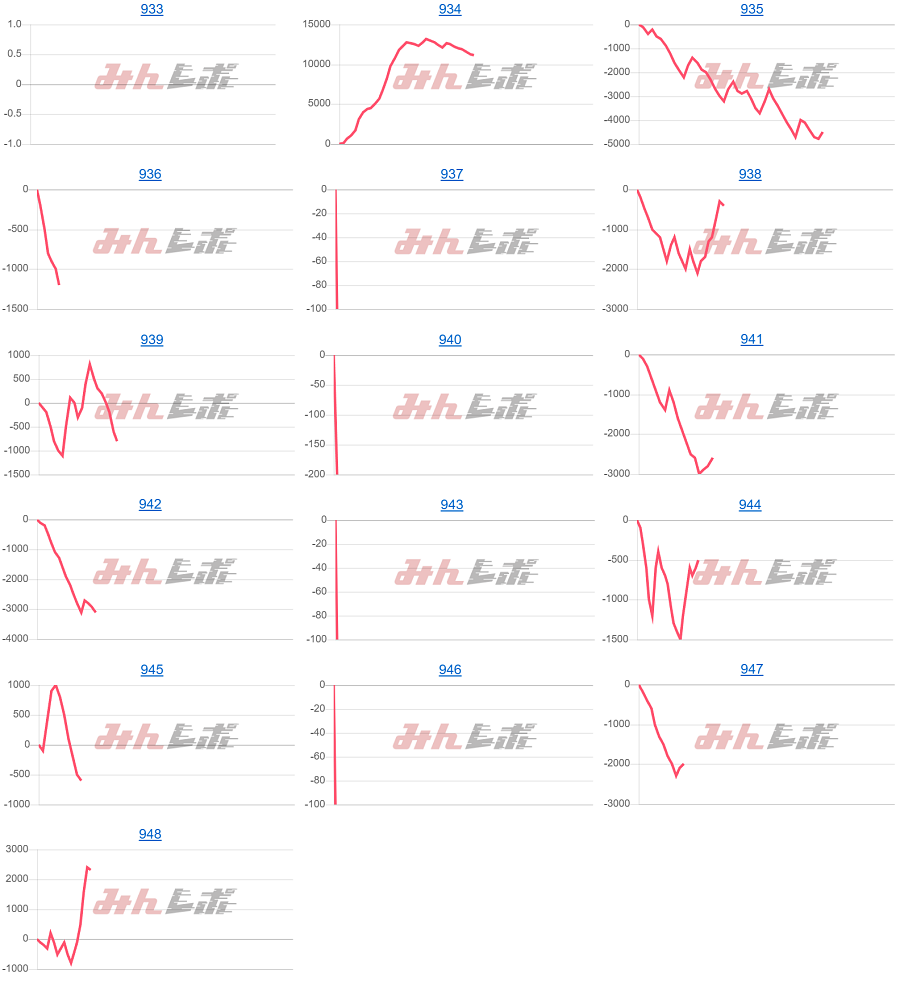Open the link for machine 943

pyautogui.click(x=452, y=505)
